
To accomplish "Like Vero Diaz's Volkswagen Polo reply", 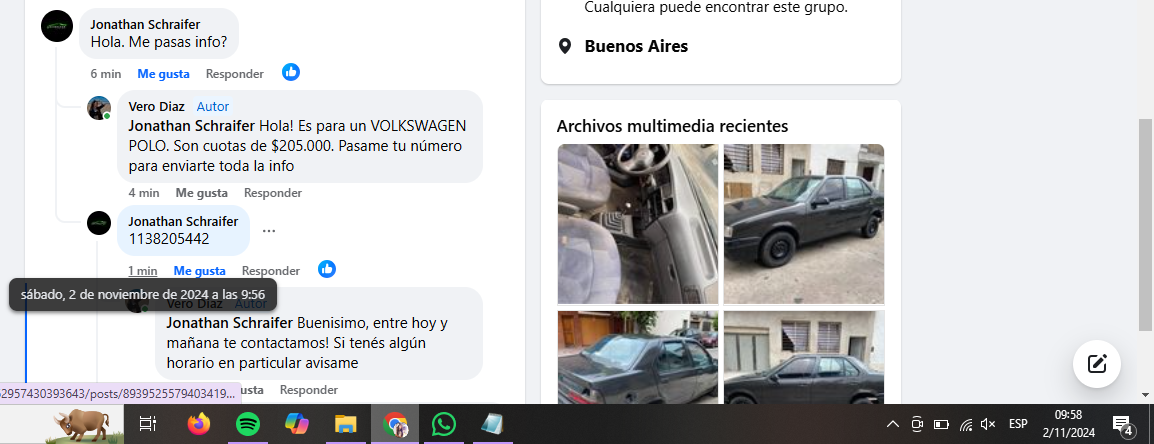I will pos(201,192).
